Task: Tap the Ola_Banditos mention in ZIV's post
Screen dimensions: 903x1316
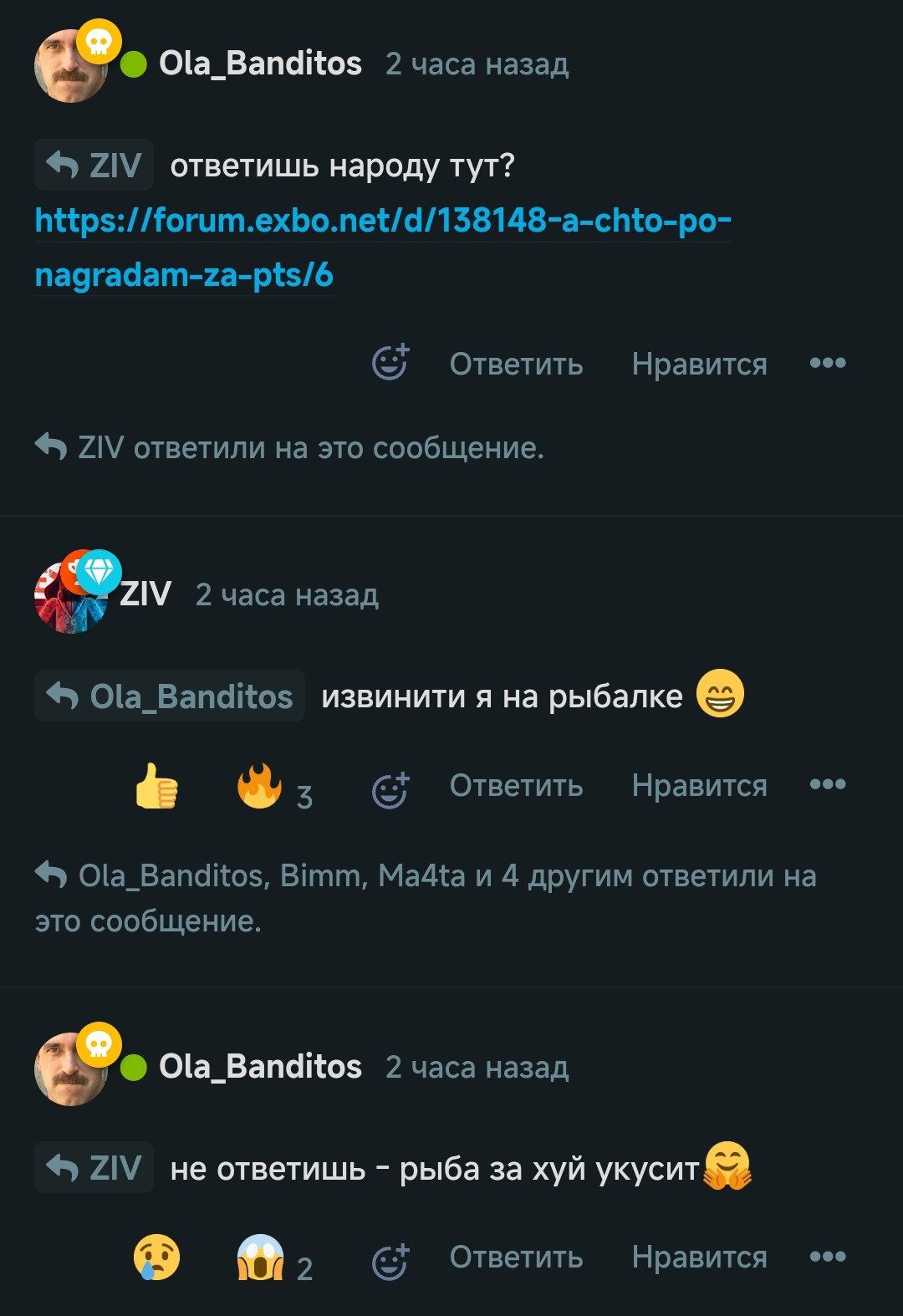Action: [171, 696]
